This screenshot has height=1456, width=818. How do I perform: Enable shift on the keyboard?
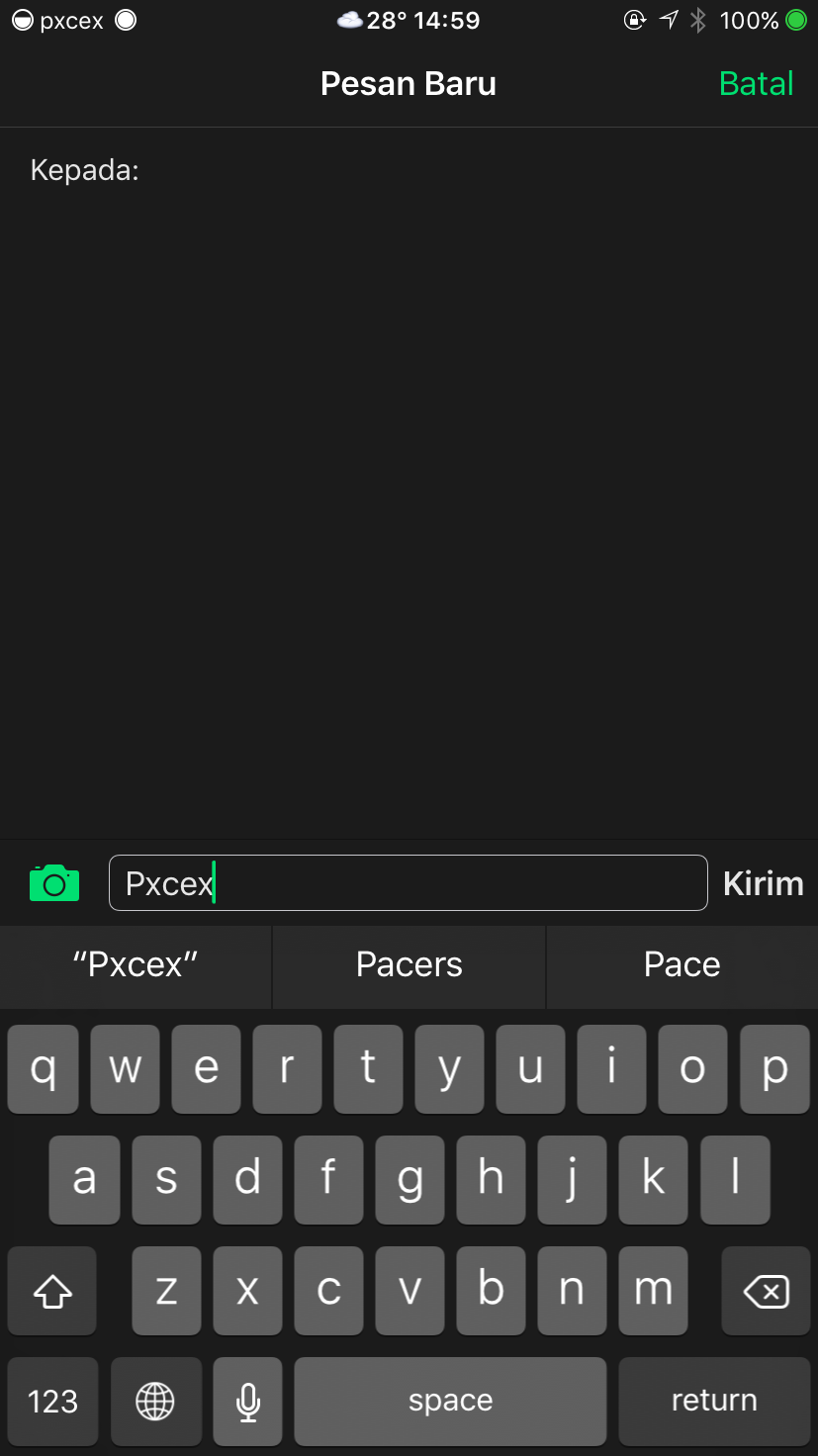pos(52,1291)
